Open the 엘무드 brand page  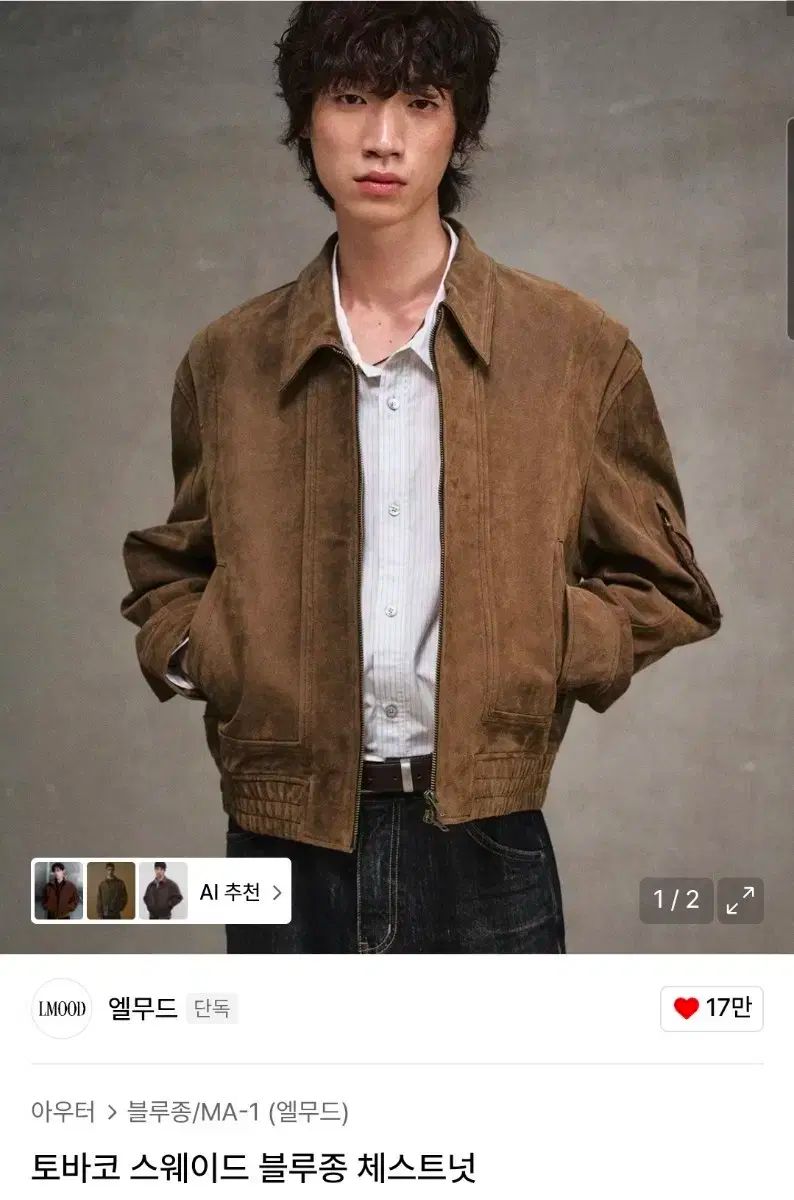click(142, 1008)
